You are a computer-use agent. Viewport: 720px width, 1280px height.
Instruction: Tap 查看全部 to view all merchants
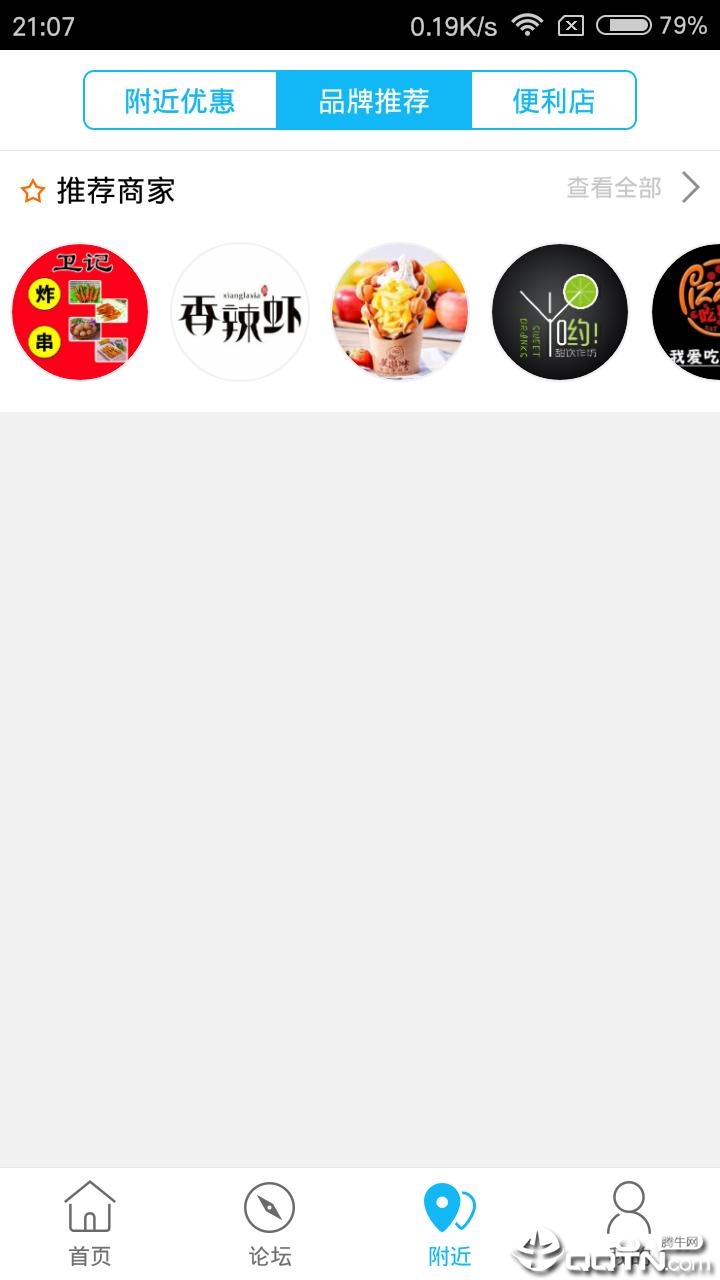pyautogui.click(x=632, y=188)
